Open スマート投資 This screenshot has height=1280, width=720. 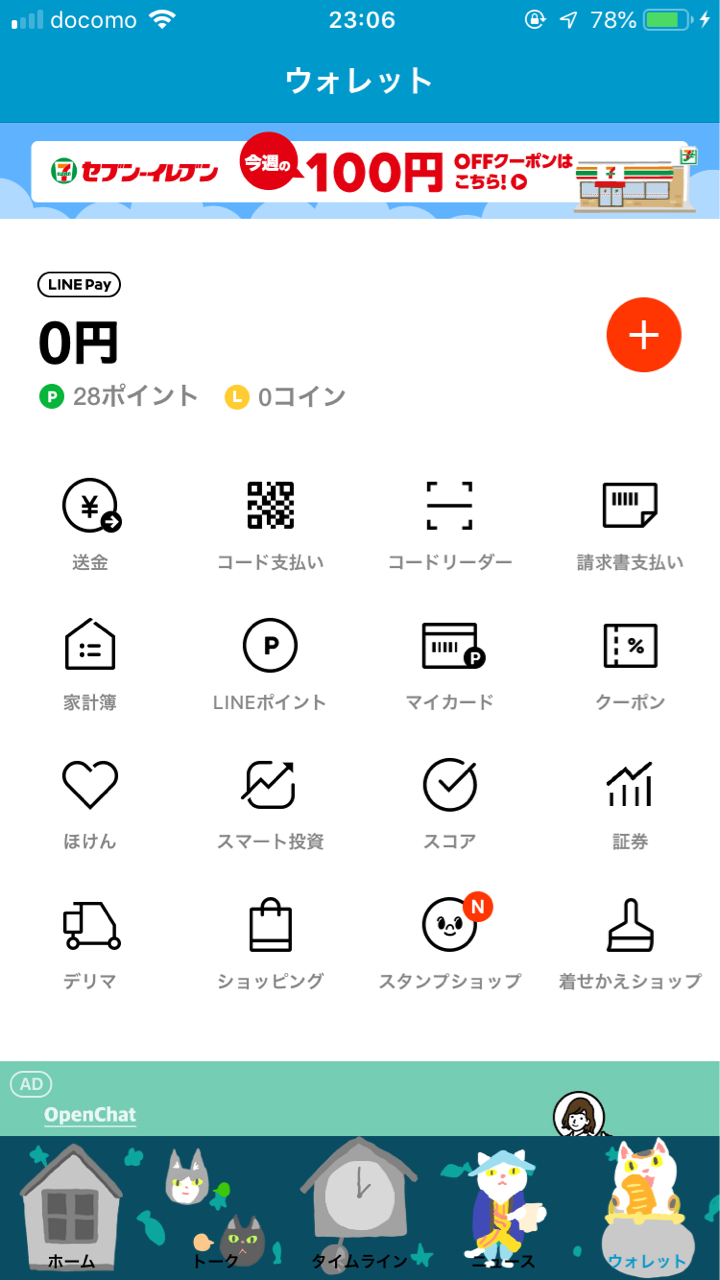(x=270, y=802)
